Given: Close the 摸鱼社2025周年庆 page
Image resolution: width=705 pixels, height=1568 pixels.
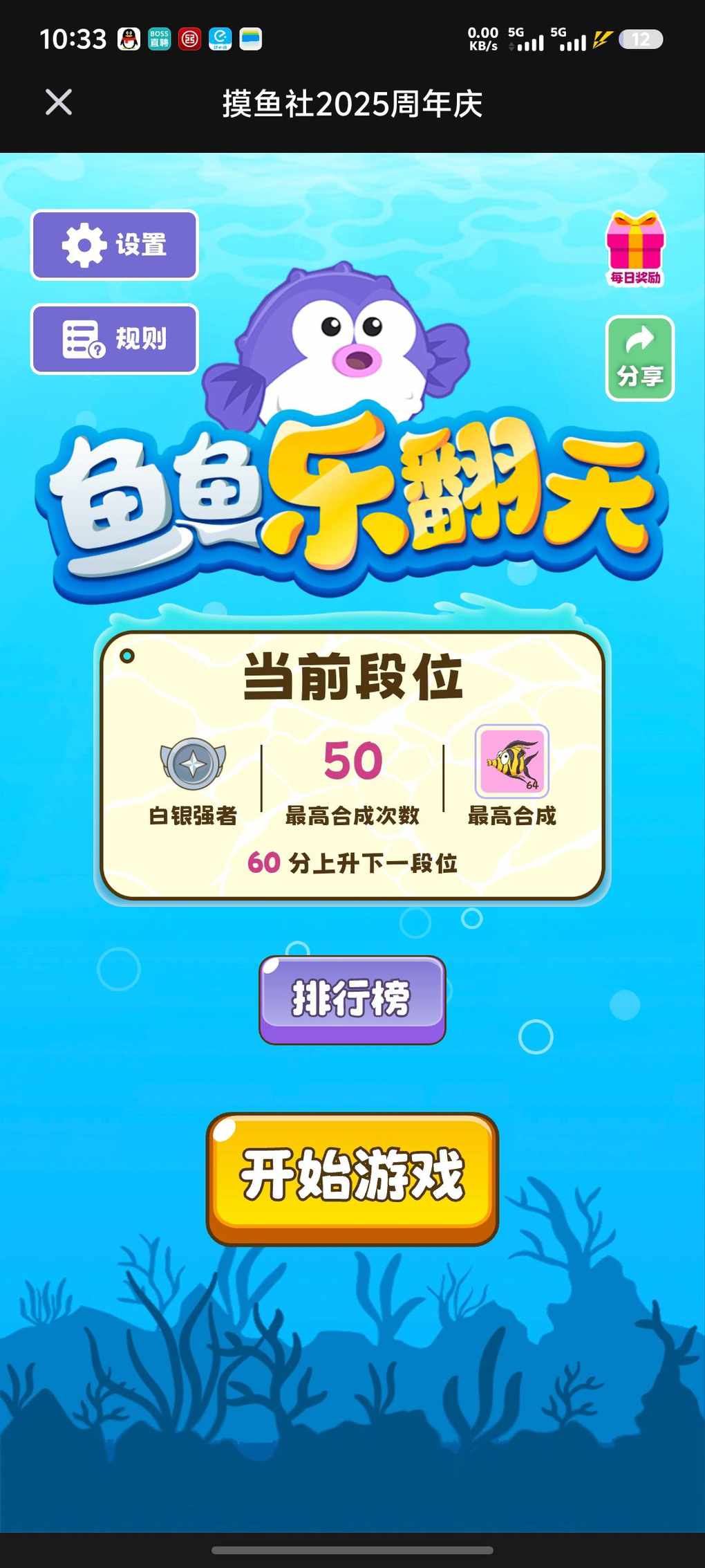Looking at the screenshot, I should (59, 102).
